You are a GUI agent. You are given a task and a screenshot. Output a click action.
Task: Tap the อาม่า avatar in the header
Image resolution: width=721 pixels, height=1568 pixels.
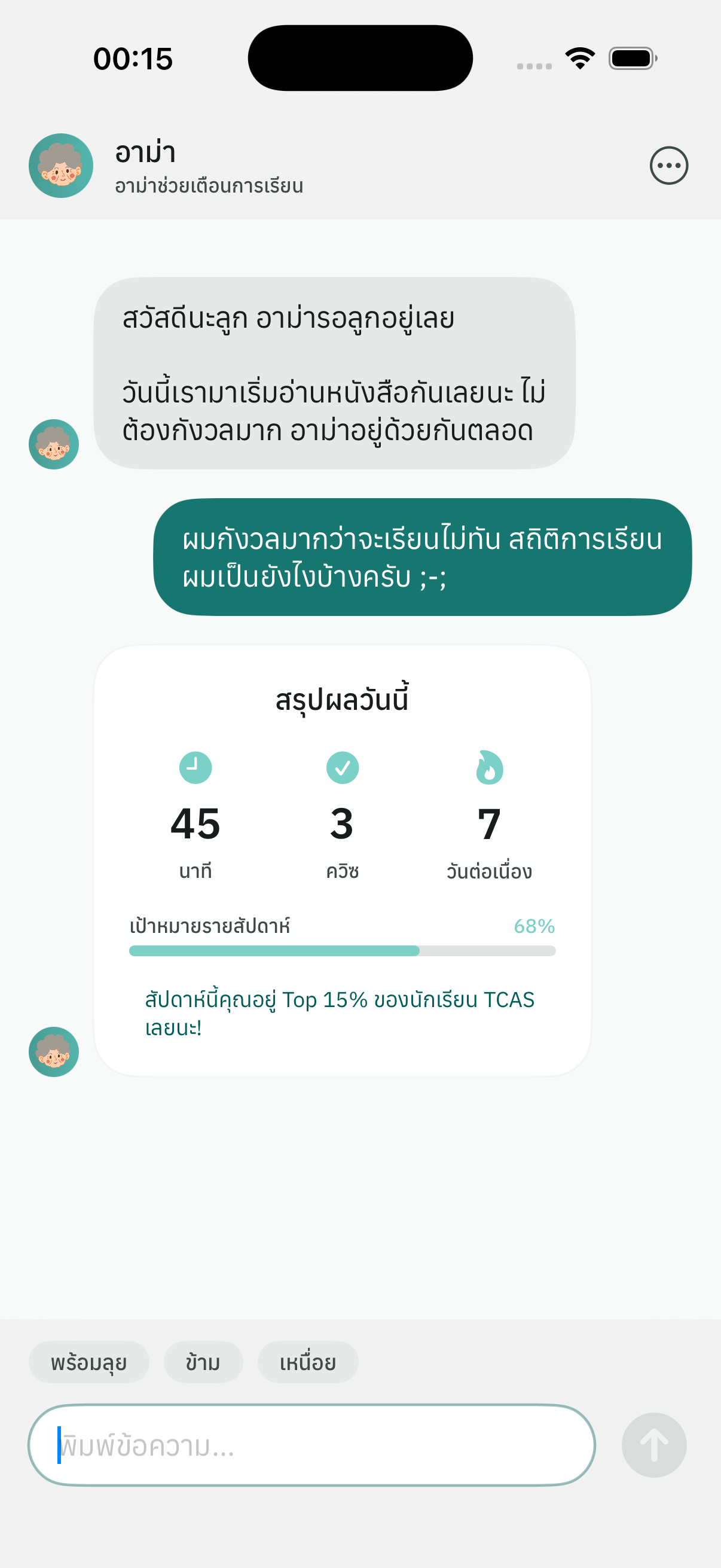[60, 166]
